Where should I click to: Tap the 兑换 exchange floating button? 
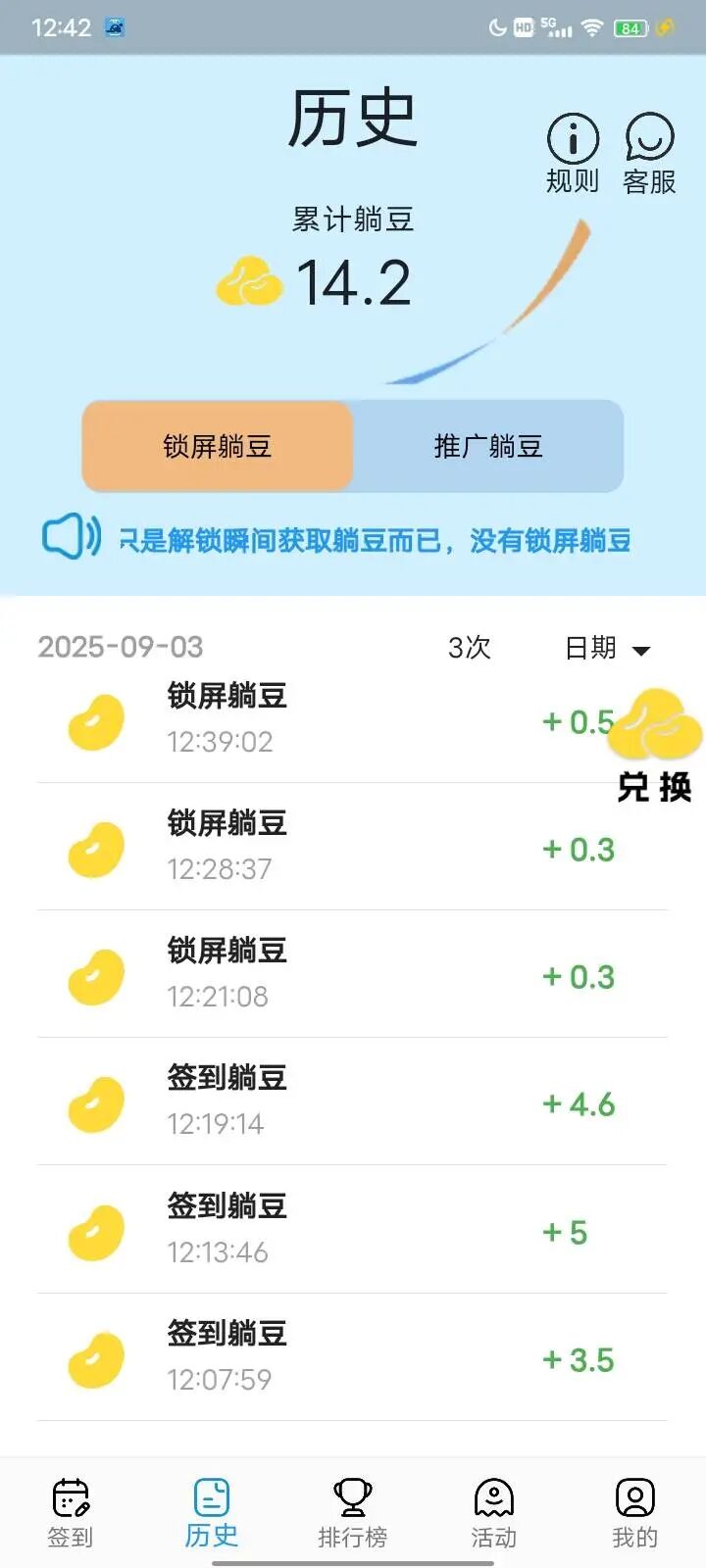coord(654,746)
